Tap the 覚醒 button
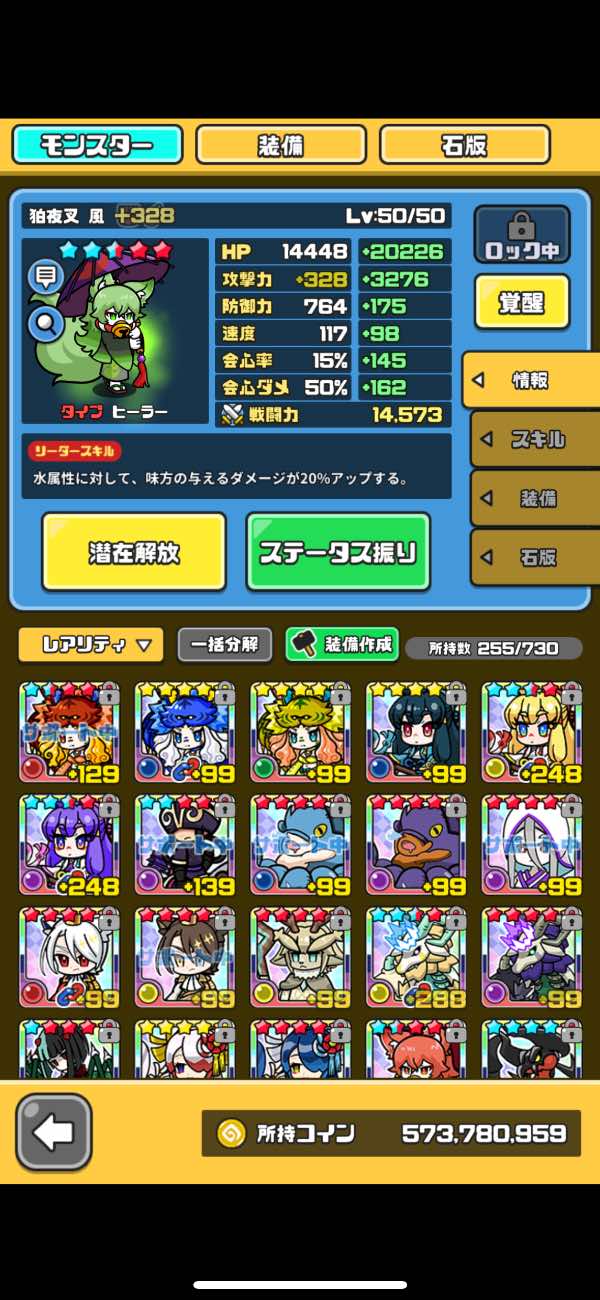This screenshot has height=1300, width=600. [x=521, y=303]
